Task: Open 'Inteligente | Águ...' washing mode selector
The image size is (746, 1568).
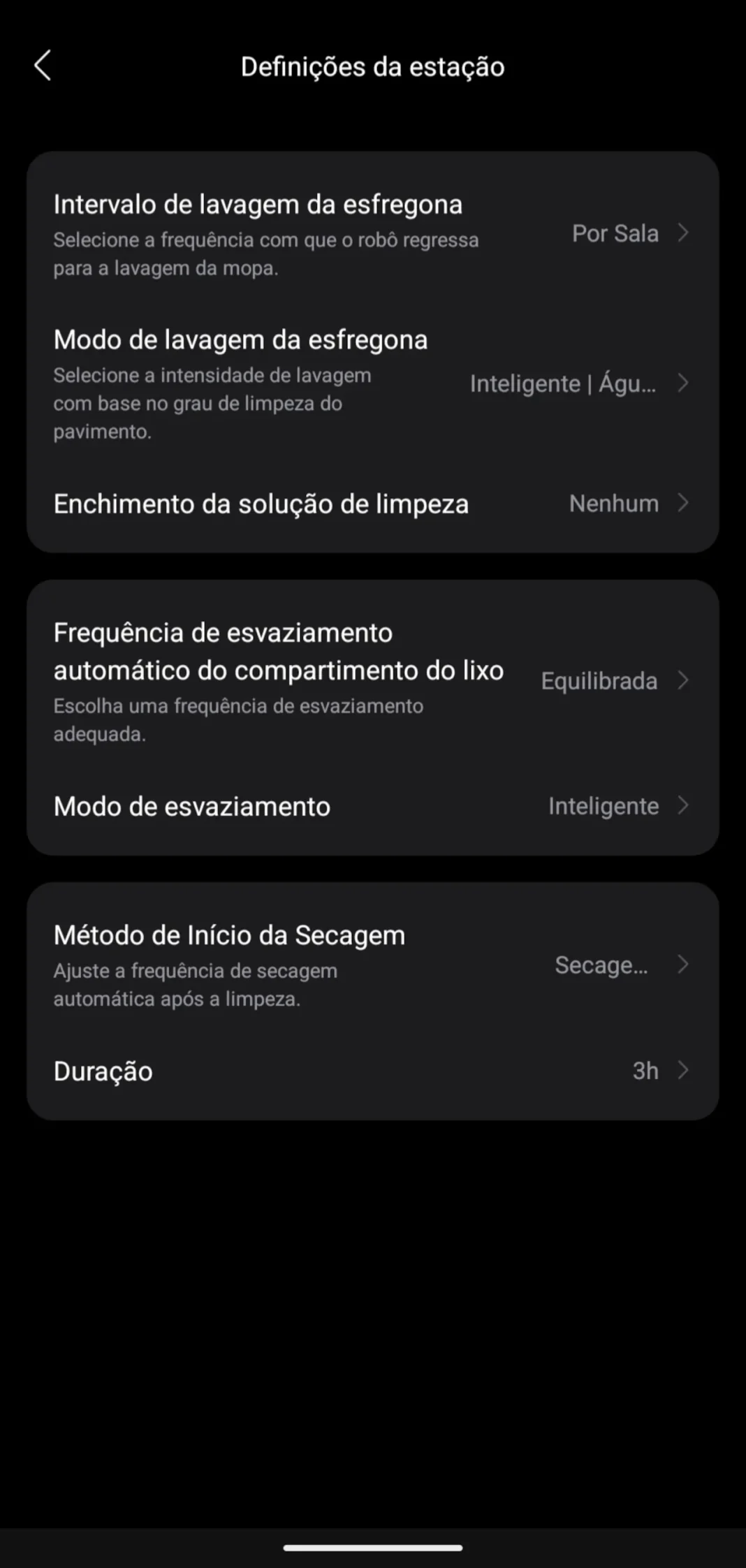Action: (564, 383)
